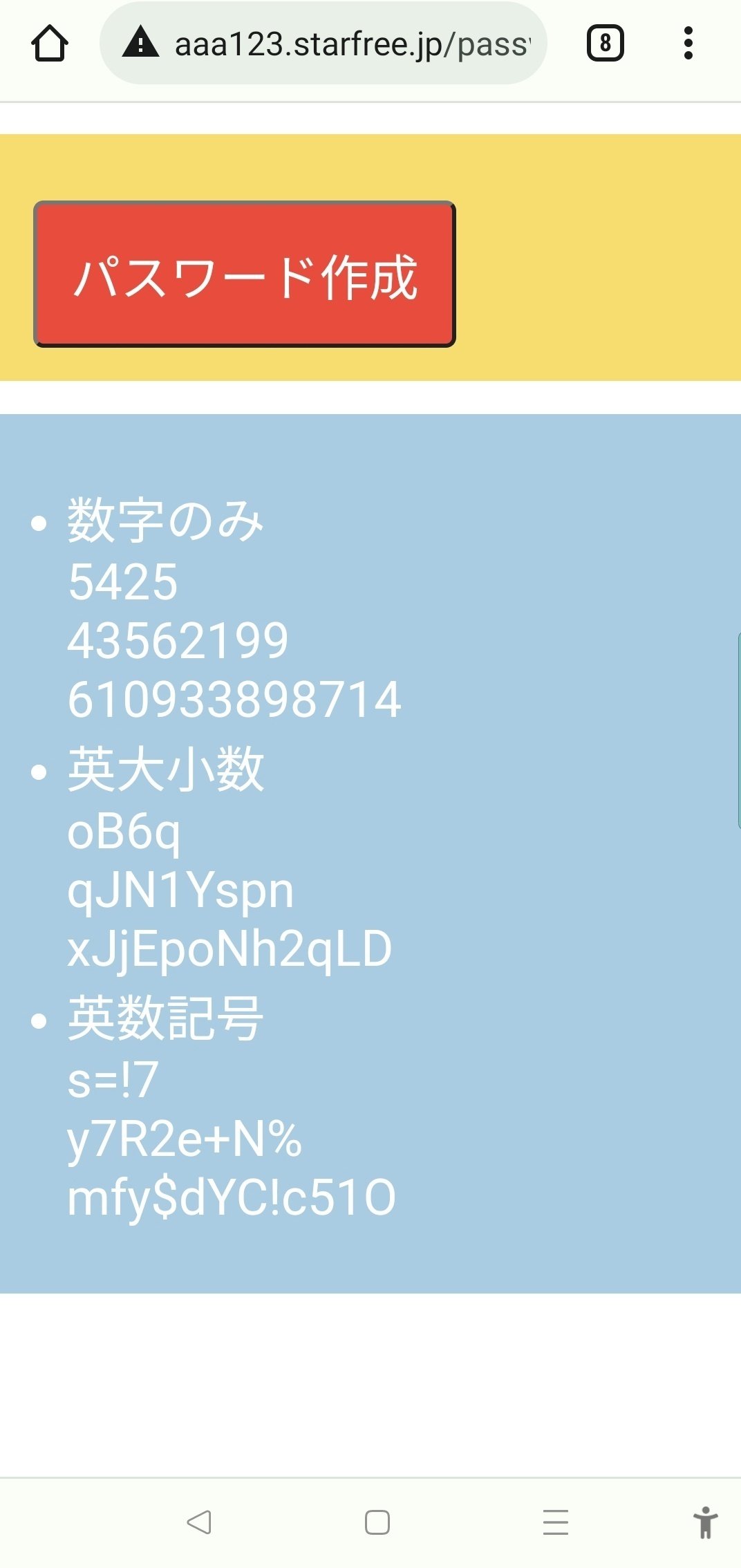Image resolution: width=741 pixels, height=1568 pixels.
Task: Open recent apps from navigation bar
Action: click(x=555, y=1522)
